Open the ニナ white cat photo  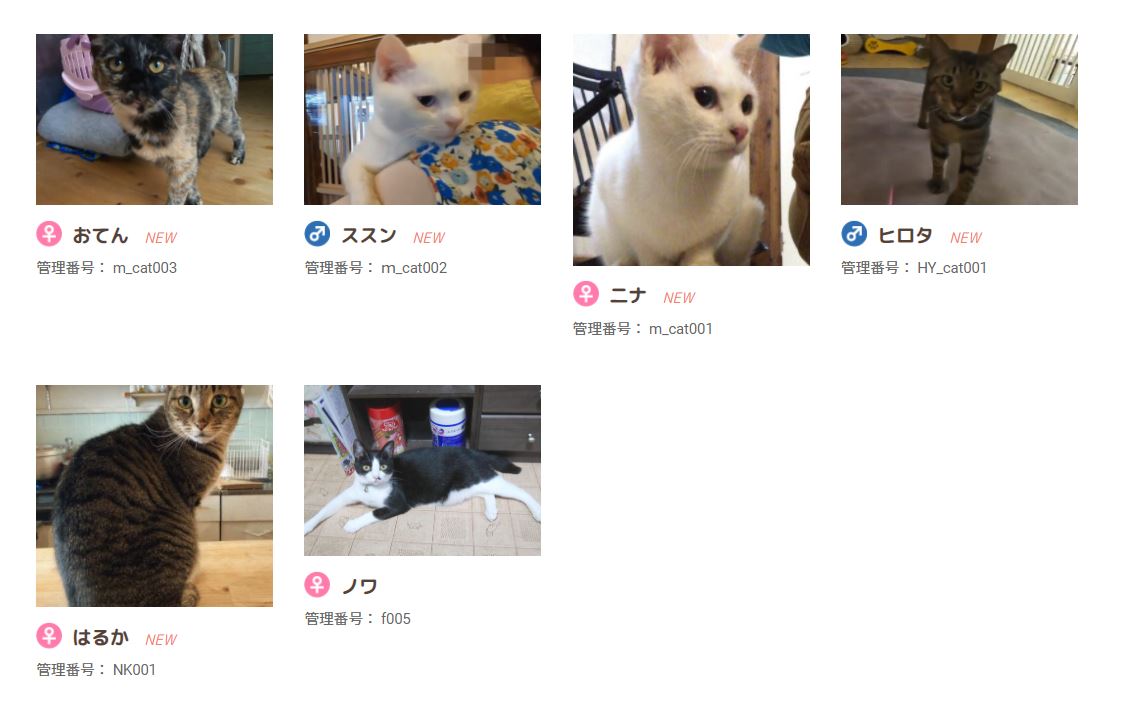(691, 150)
